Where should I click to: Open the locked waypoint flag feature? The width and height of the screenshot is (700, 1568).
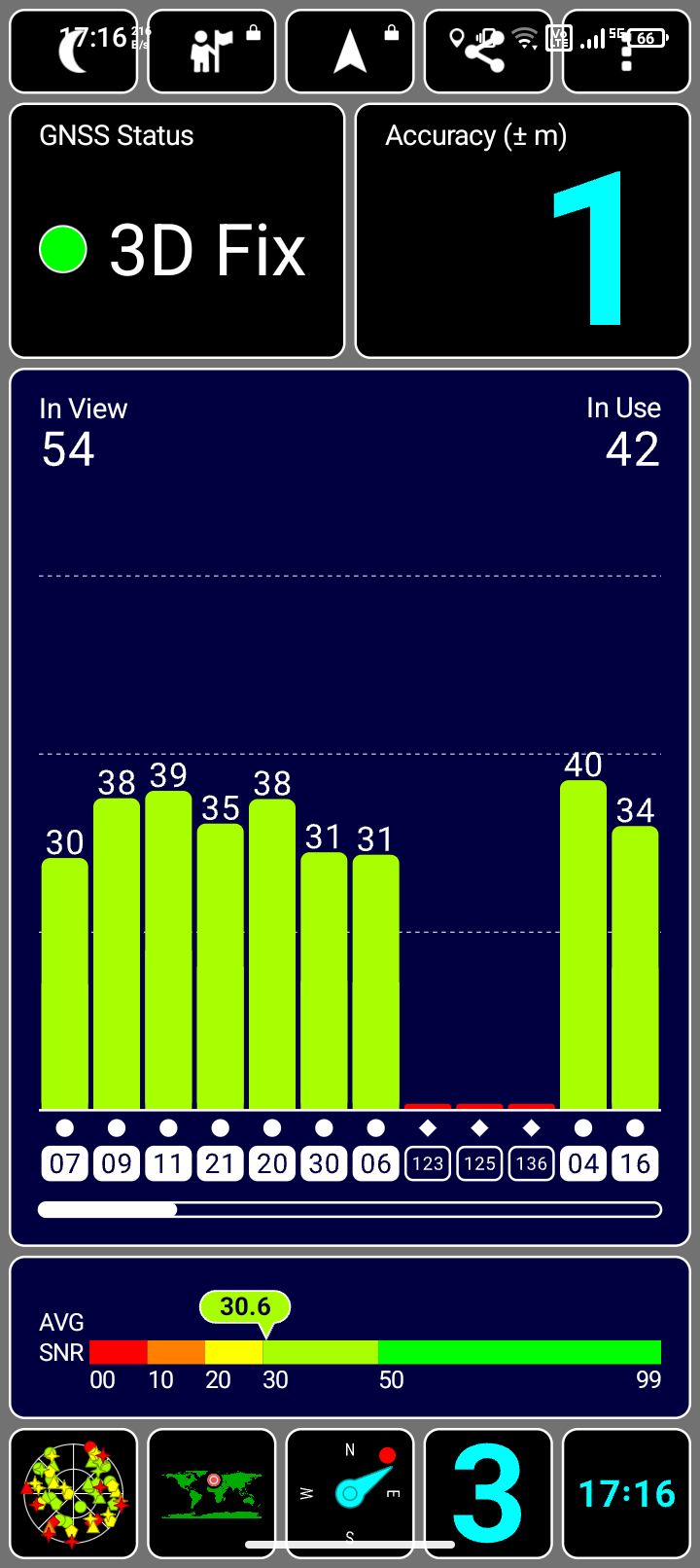point(212,51)
